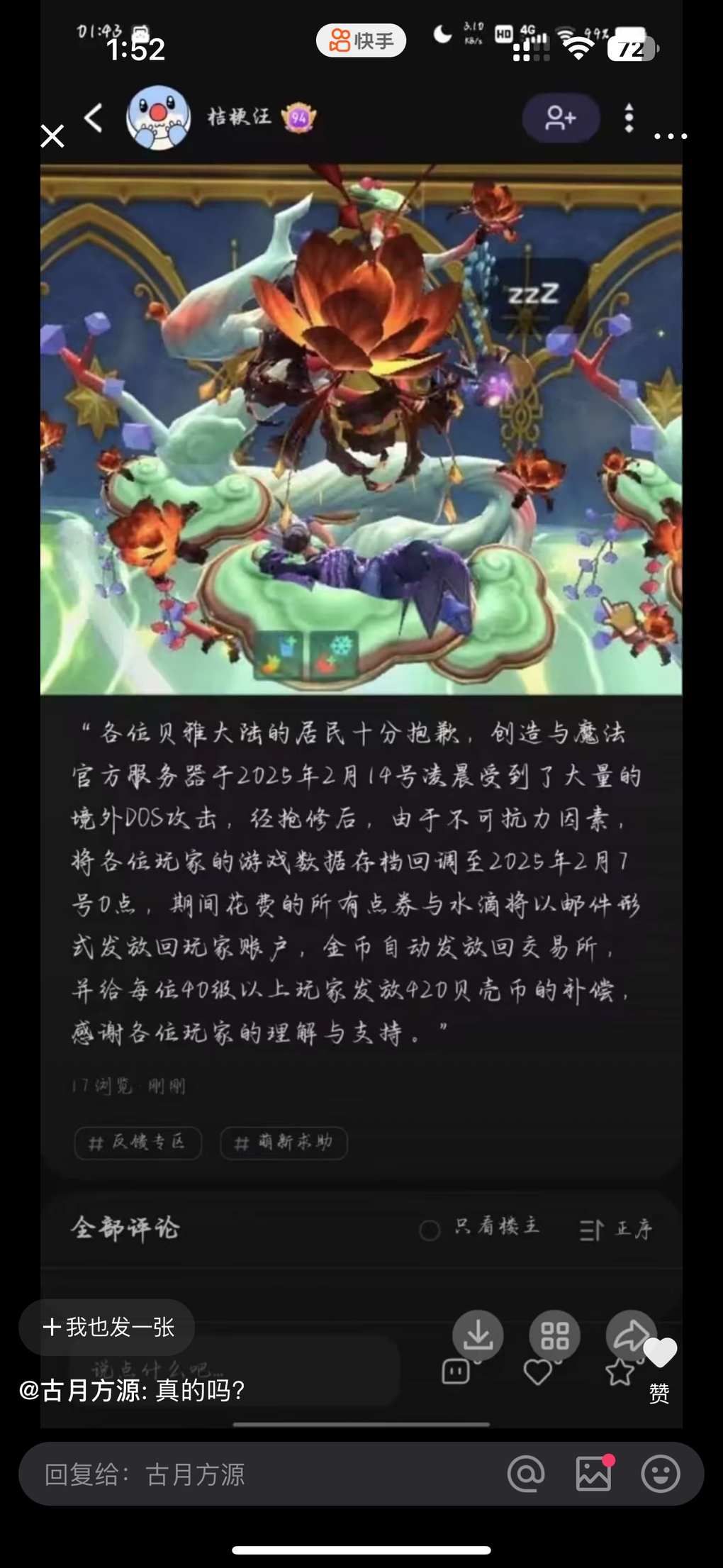Tap the 我也发一张 button

pos(108,1327)
